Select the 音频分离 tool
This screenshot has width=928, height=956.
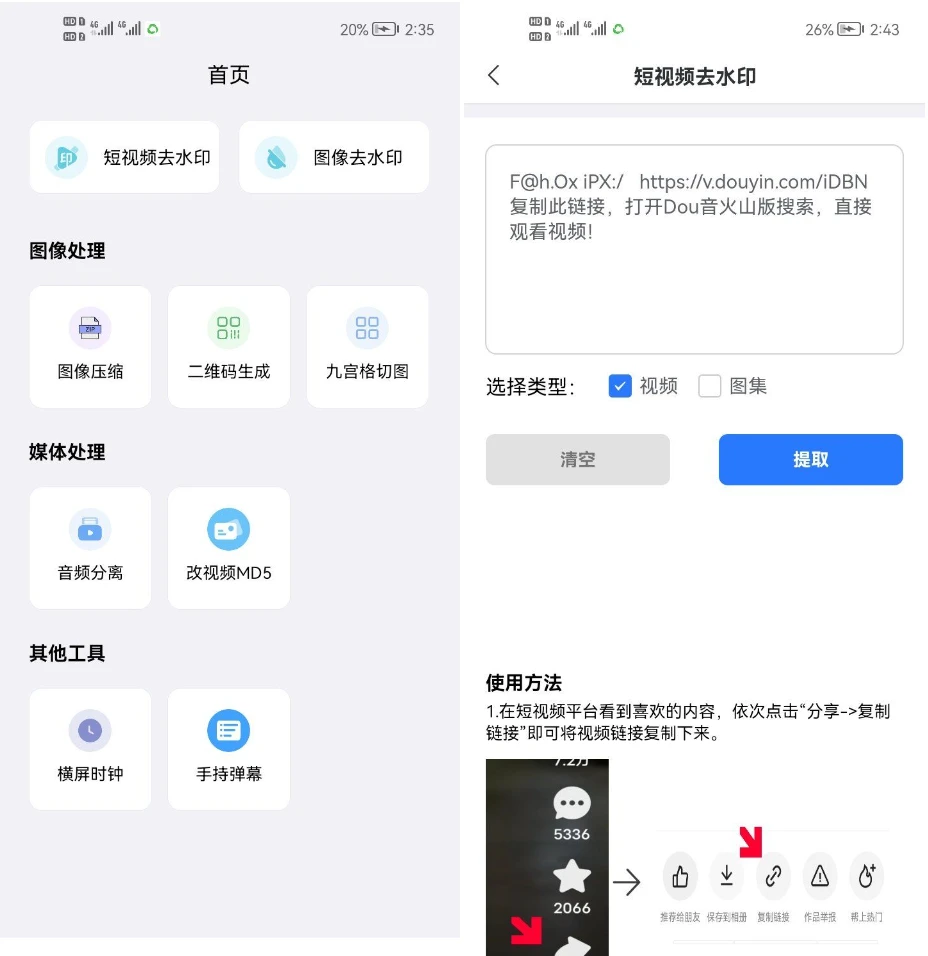[x=90, y=548]
